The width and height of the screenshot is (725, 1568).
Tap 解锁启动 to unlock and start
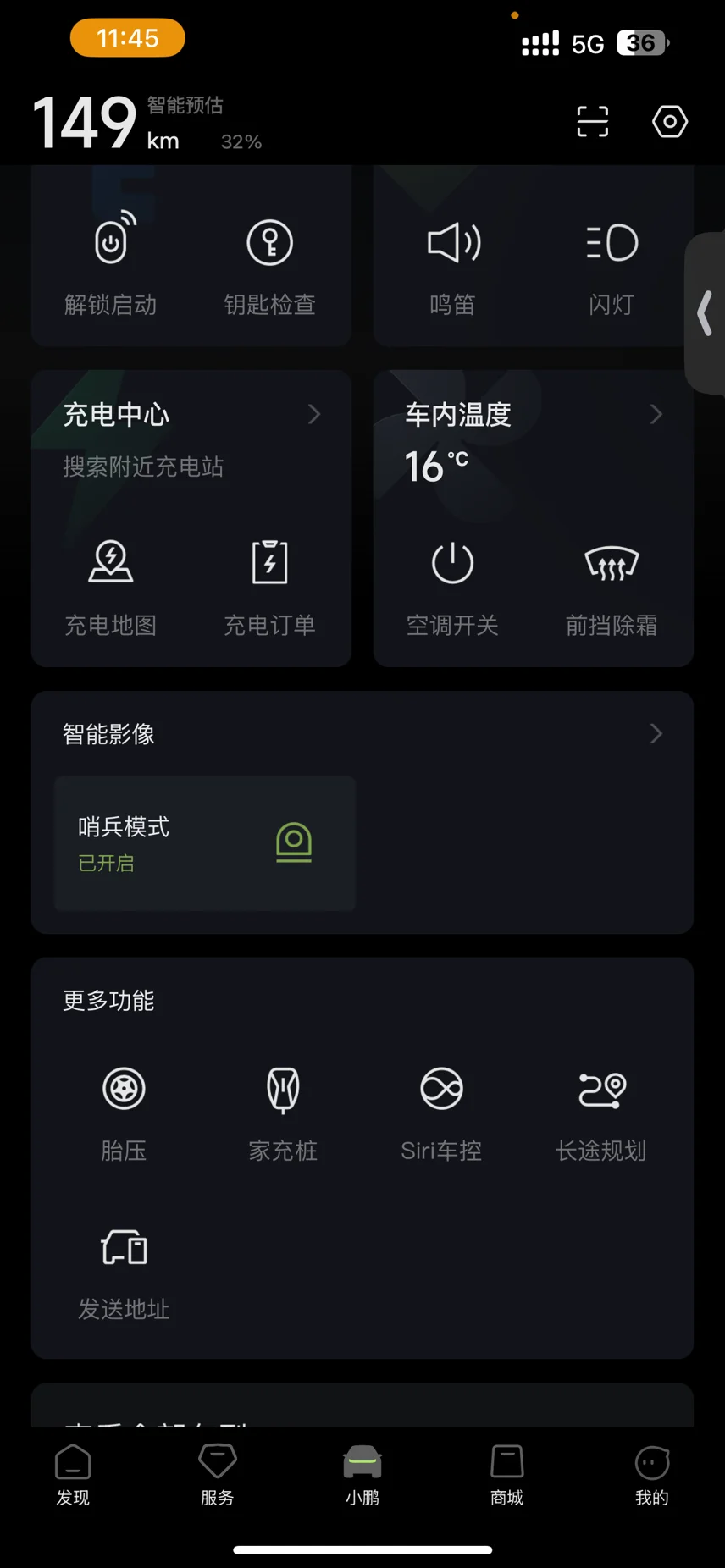click(x=111, y=263)
